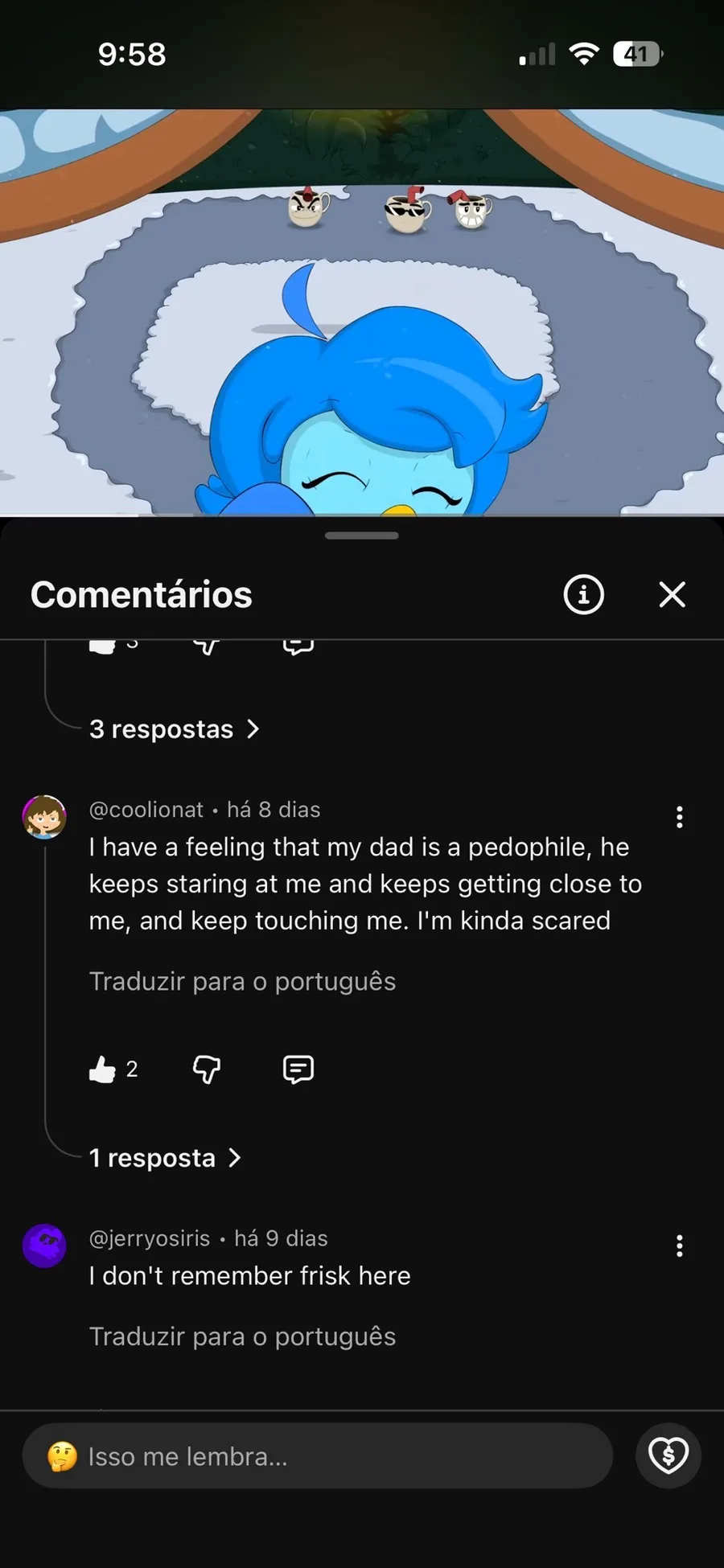This screenshot has height=1568, width=724.
Task: Expand the 1 resposta thread
Action: [165, 1158]
